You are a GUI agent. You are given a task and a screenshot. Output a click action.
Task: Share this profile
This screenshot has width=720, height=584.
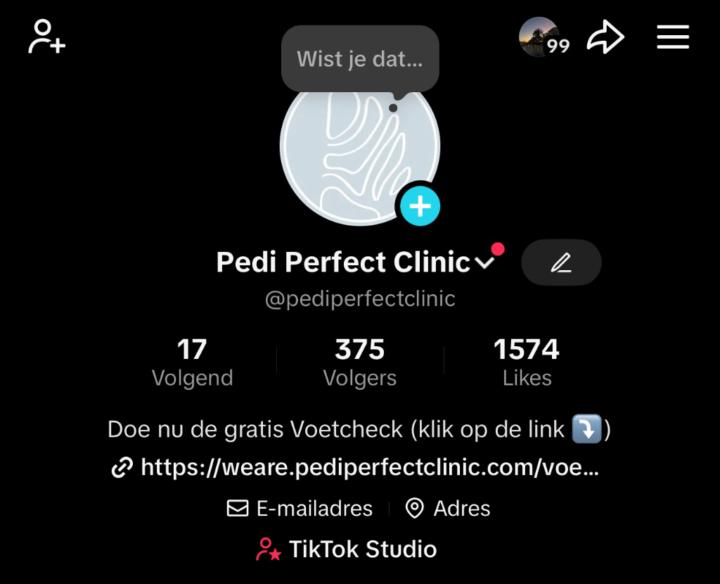tap(605, 38)
